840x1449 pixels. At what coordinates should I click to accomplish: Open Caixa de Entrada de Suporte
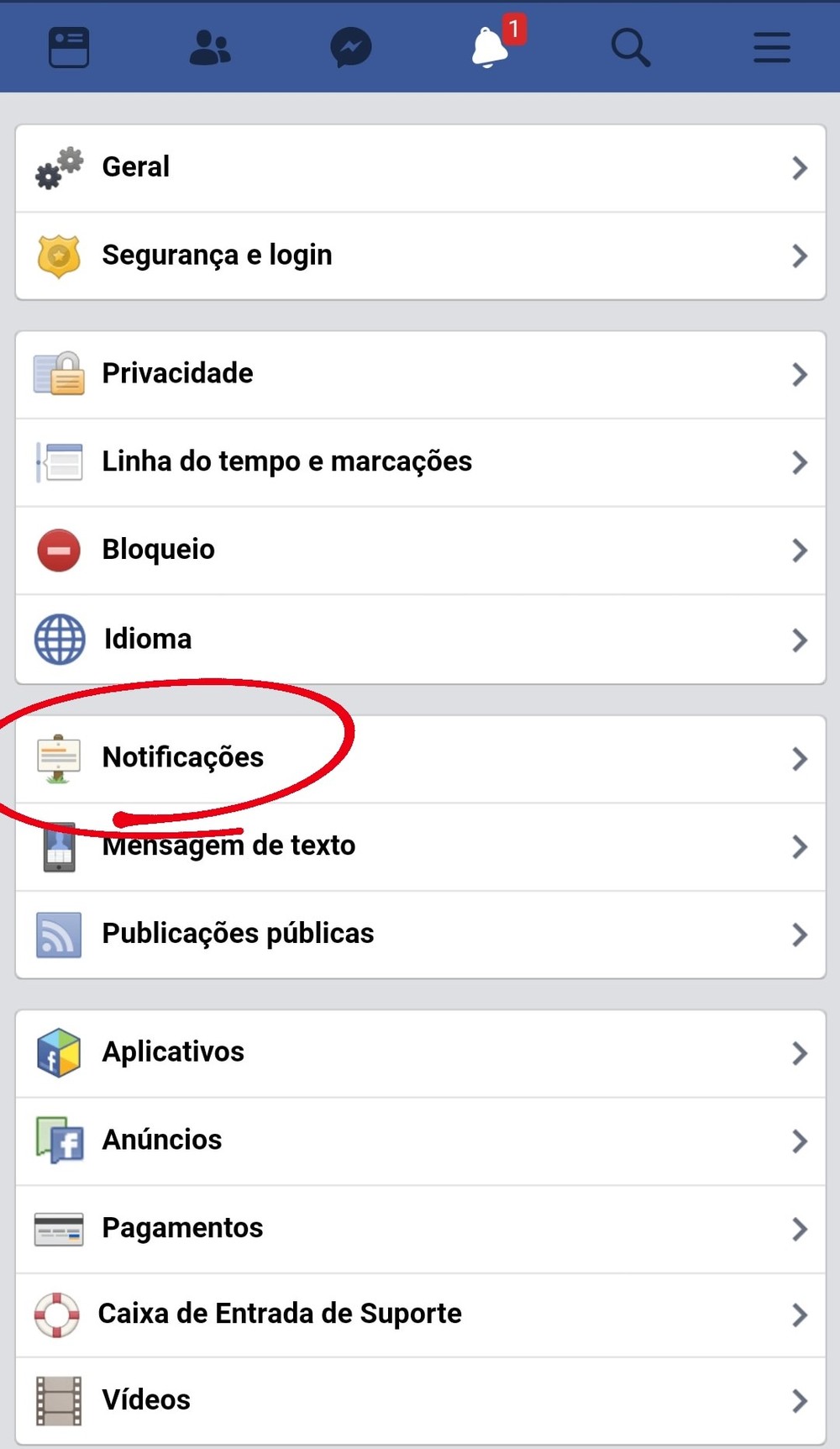point(420,1315)
